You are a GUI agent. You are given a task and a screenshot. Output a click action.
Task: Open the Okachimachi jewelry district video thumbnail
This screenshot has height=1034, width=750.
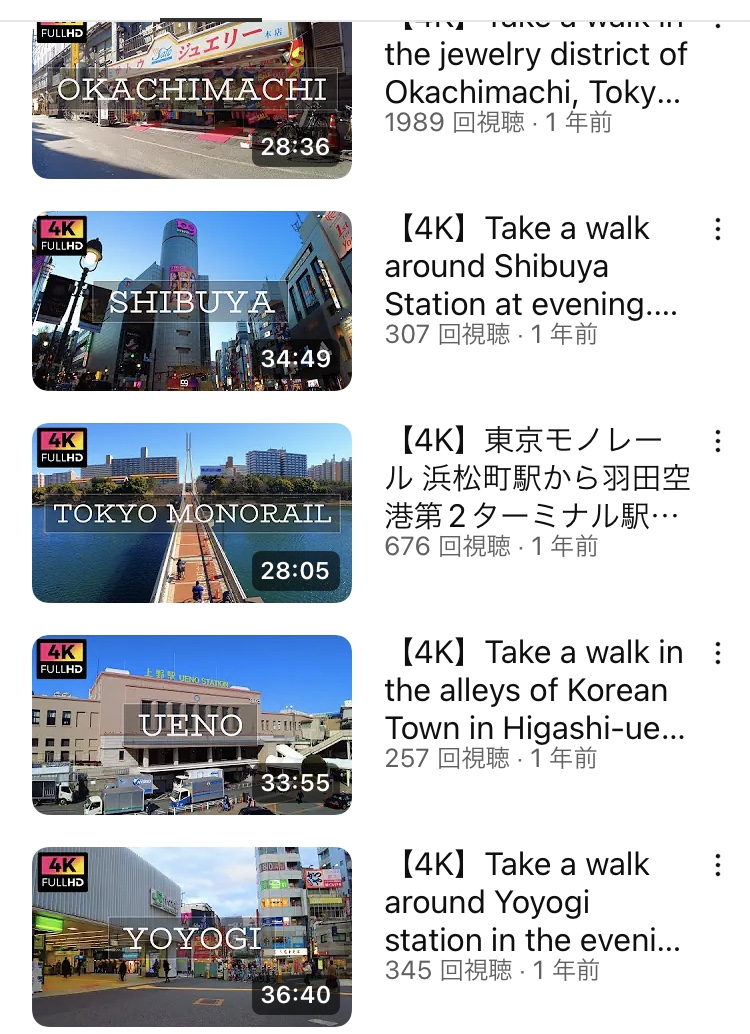[x=192, y=100]
